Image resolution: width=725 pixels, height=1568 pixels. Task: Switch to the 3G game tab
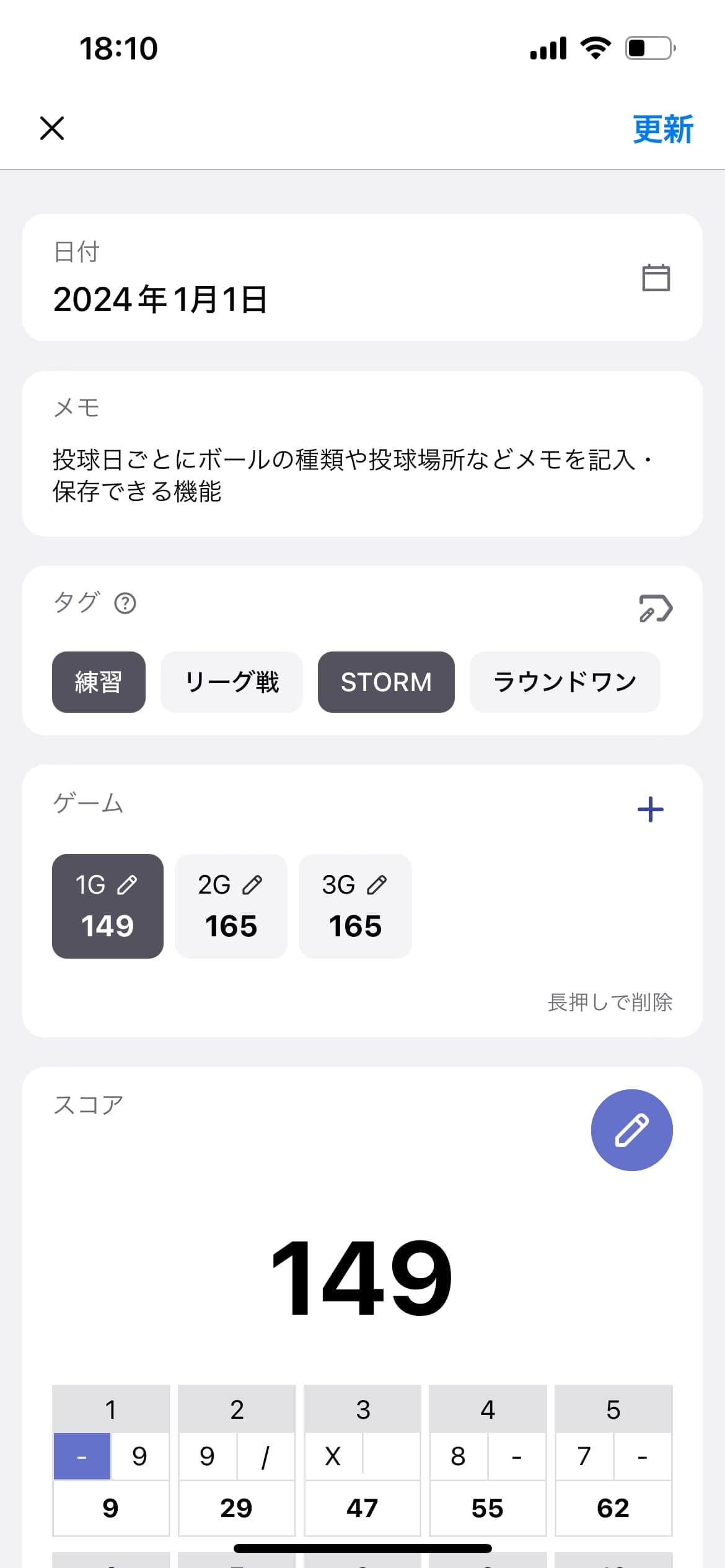pos(354,907)
